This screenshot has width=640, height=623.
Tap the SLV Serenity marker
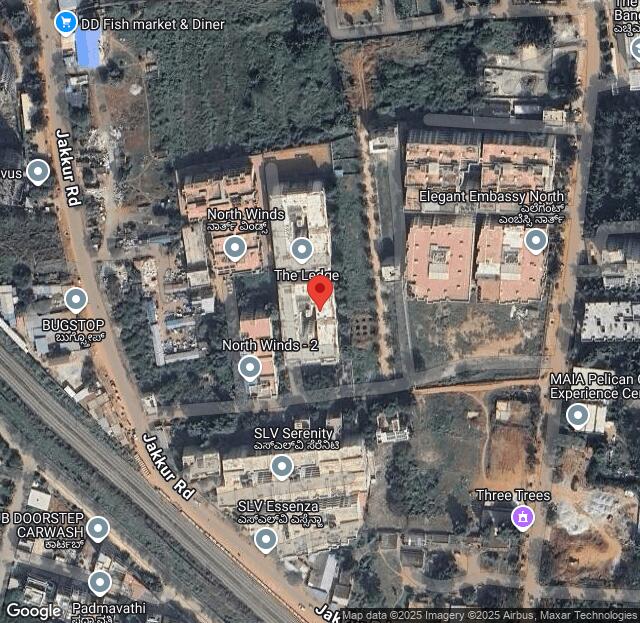[x=282, y=465]
